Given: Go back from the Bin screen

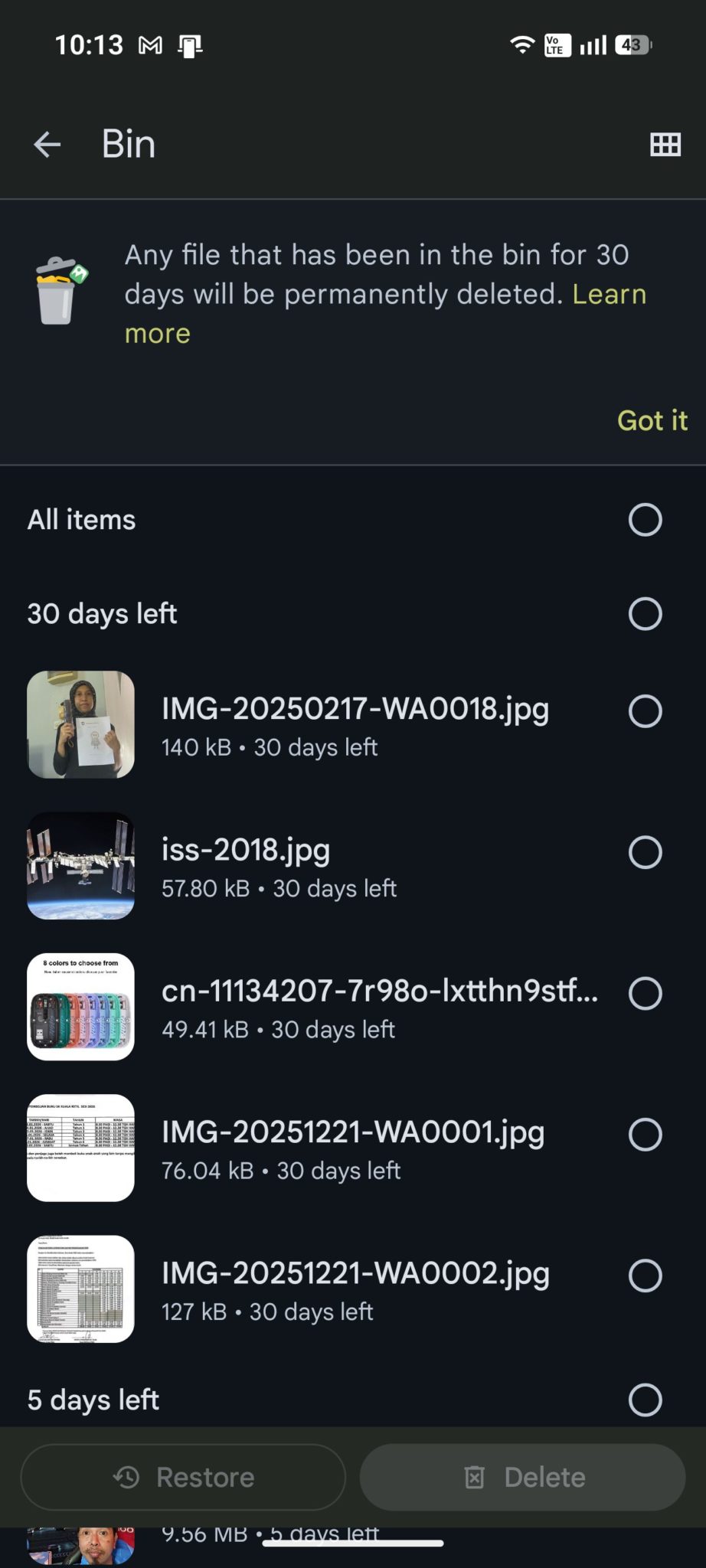Looking at the screenshot, I should point(47,144).
